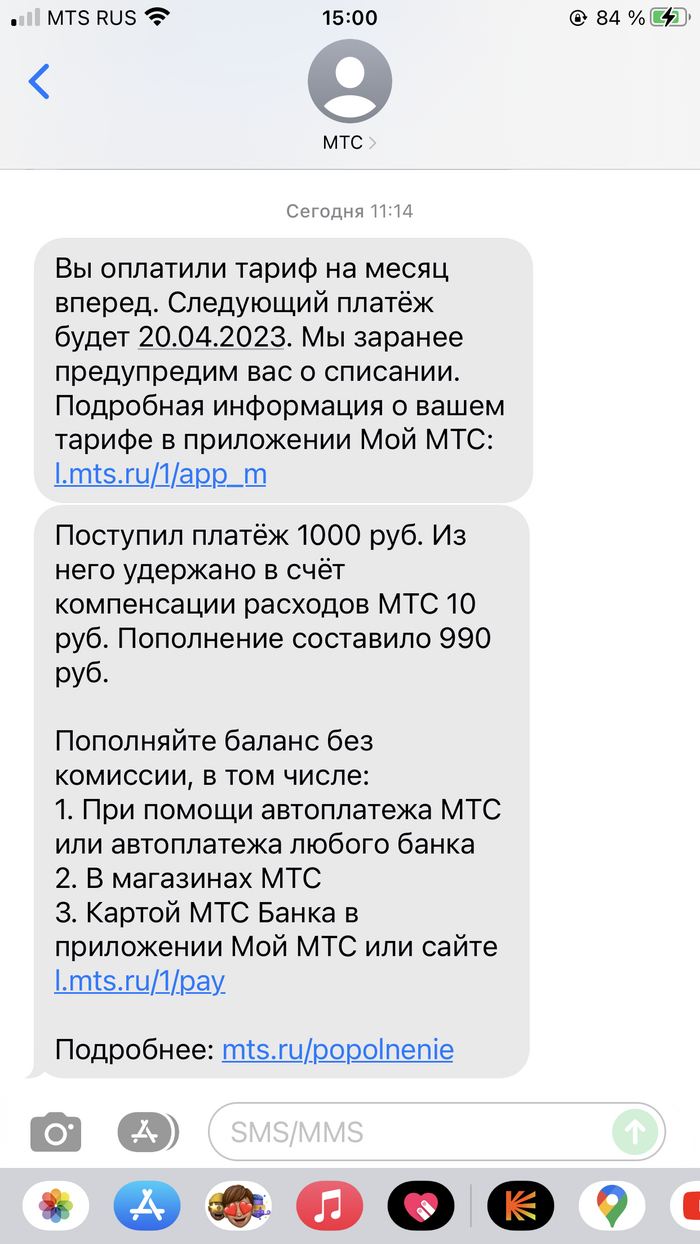The image size is (700, 1244).
Task: Follow the l.mts.ru/1/pay link
Action: [140, 981]
